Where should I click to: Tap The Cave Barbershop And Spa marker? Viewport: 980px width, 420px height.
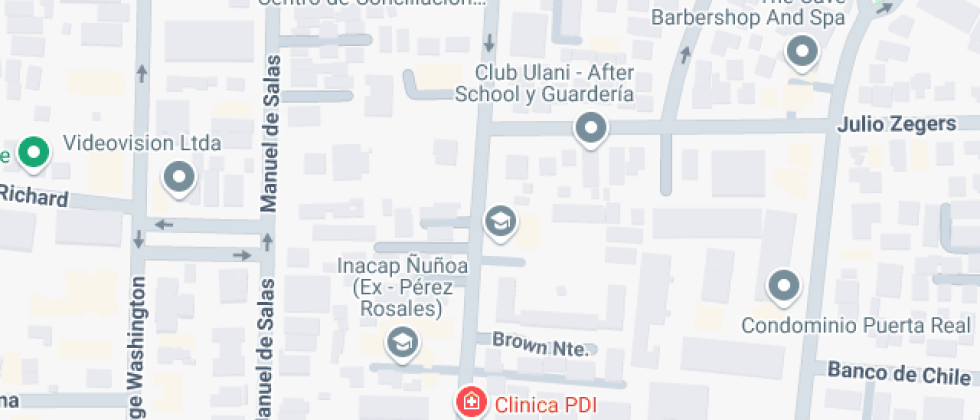[802, 52]
